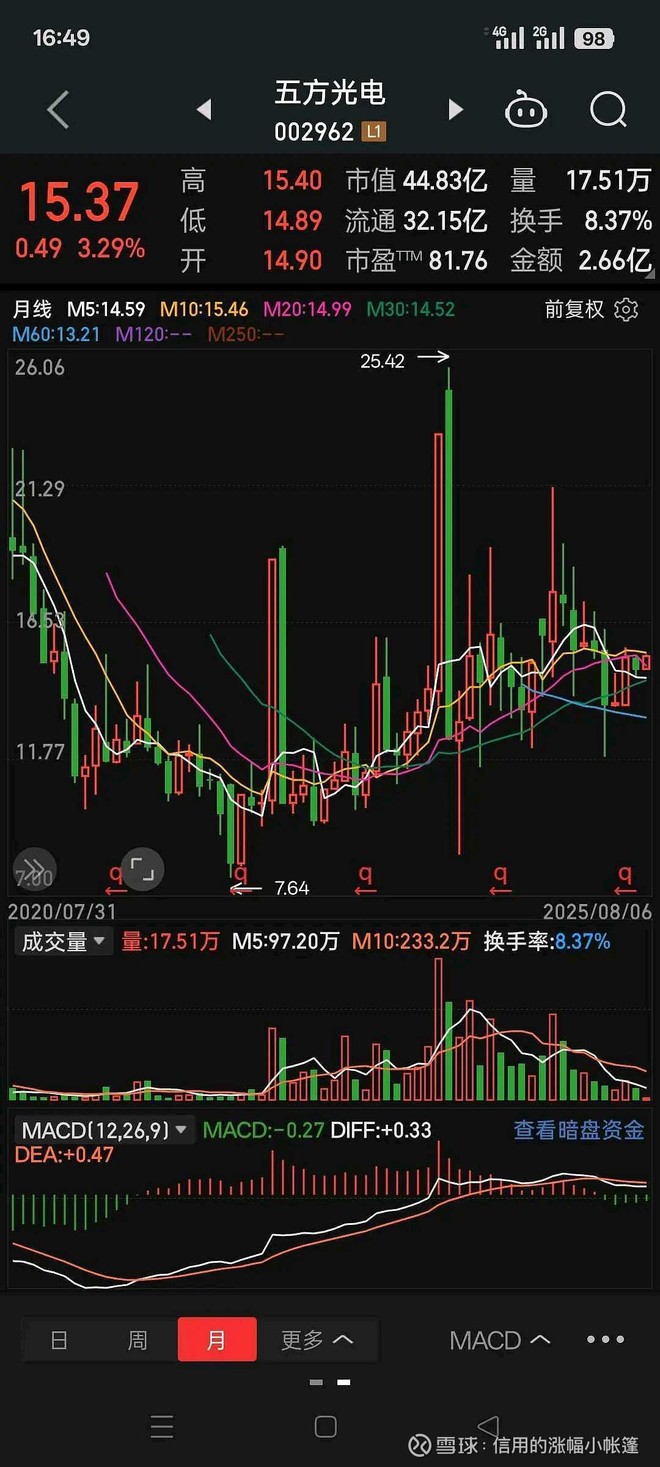Open the three-dot more options menu
This screenshot has width=660, height=1467.
pos(606,1340)
